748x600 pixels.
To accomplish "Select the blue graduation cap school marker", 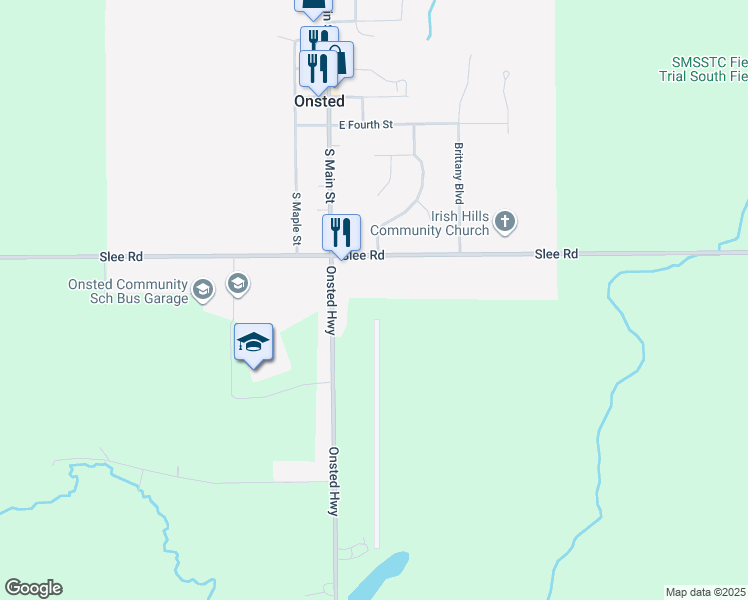I will pyautogui.click(x=253, y=343).
